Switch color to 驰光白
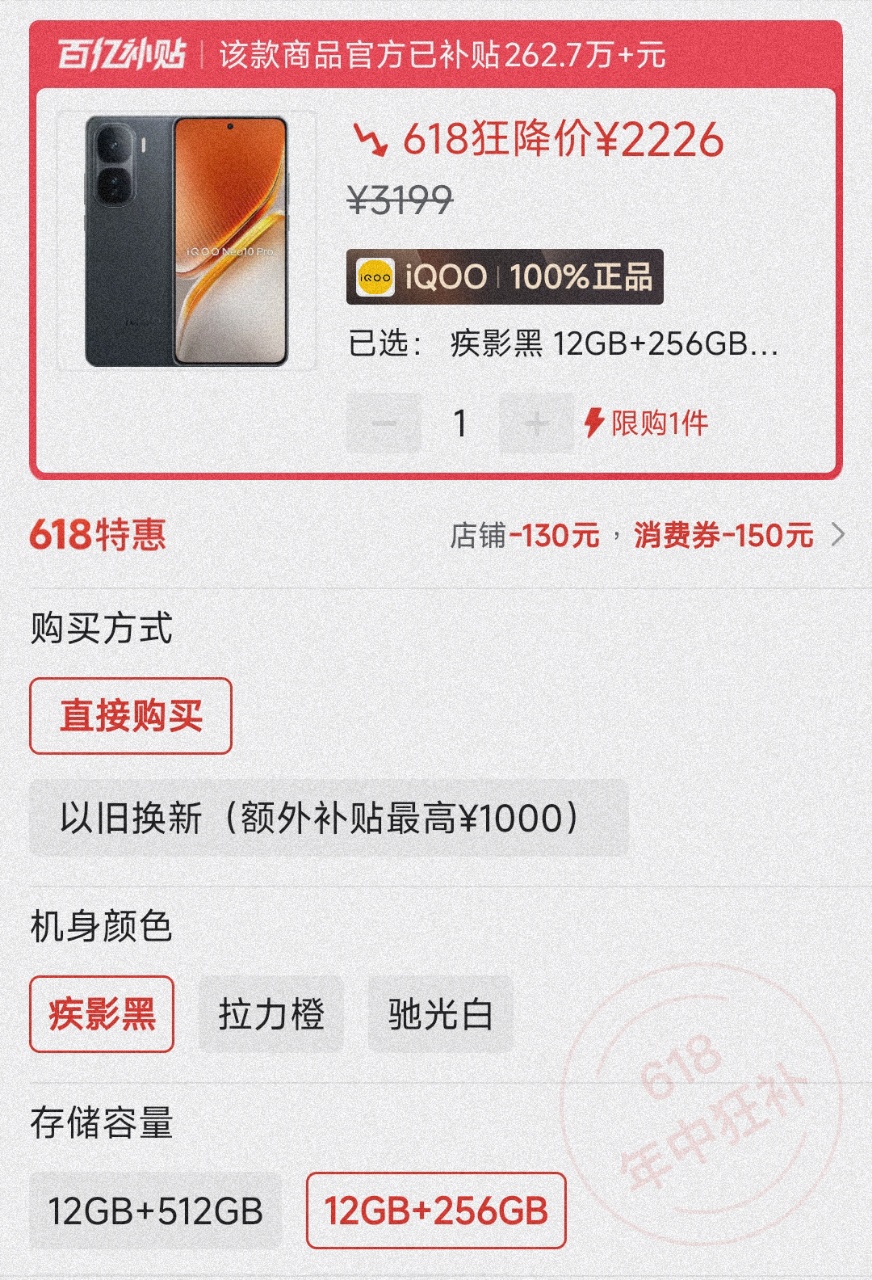This screenshot has width=872, height=1280. pos(441,1014)
